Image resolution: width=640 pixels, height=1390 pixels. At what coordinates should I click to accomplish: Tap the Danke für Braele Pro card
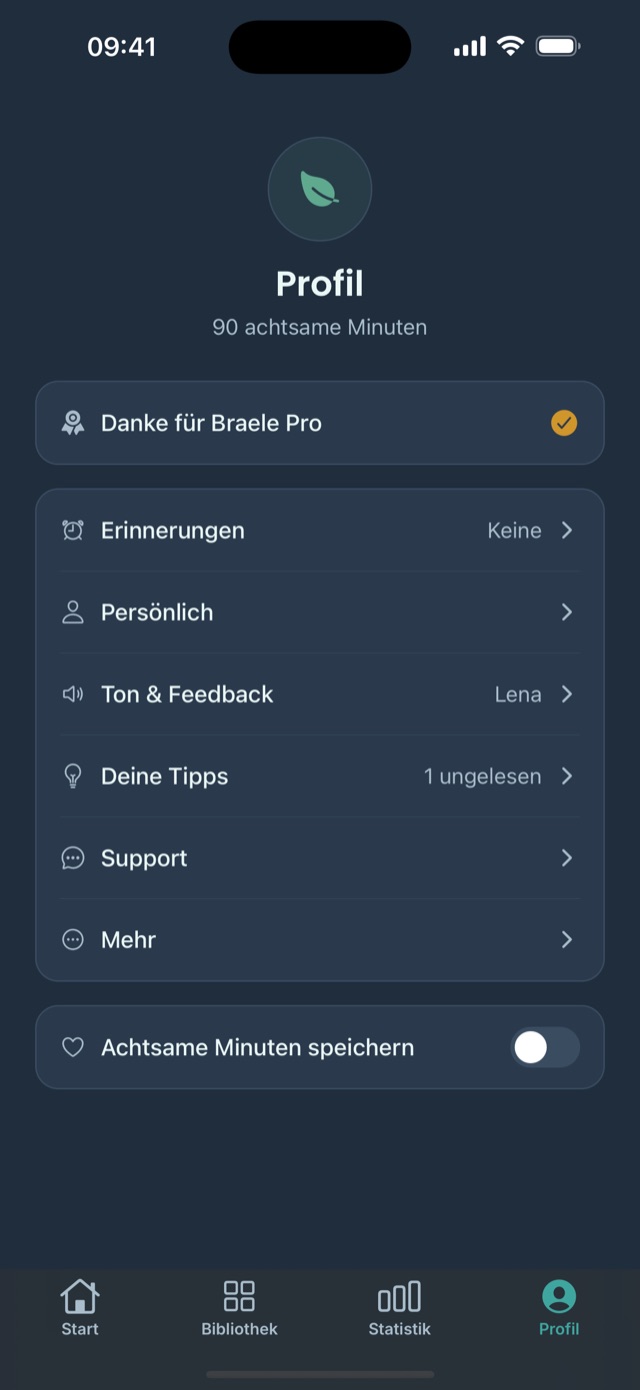pyautogui.click(x=320, y=423)
